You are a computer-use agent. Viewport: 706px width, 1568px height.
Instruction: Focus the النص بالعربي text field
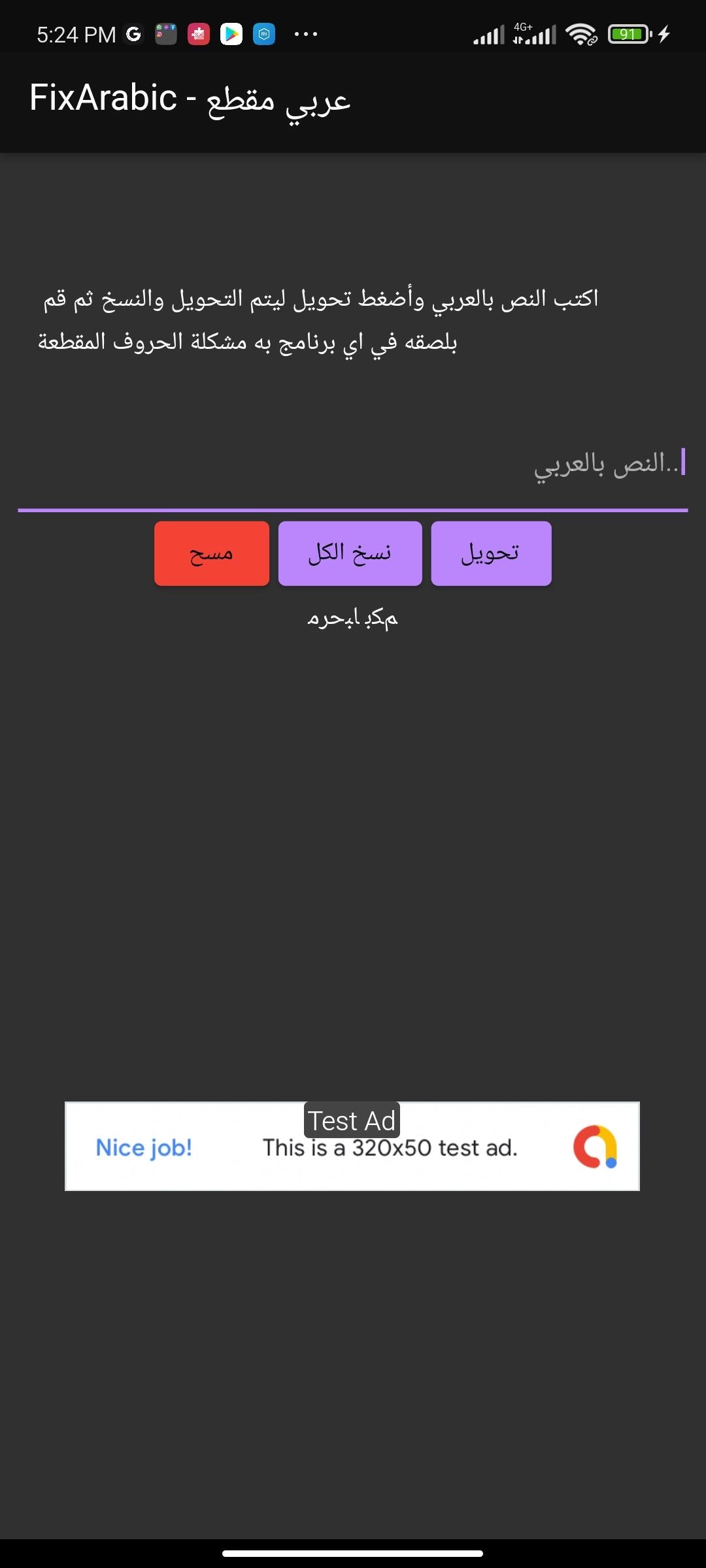point(353,465)
